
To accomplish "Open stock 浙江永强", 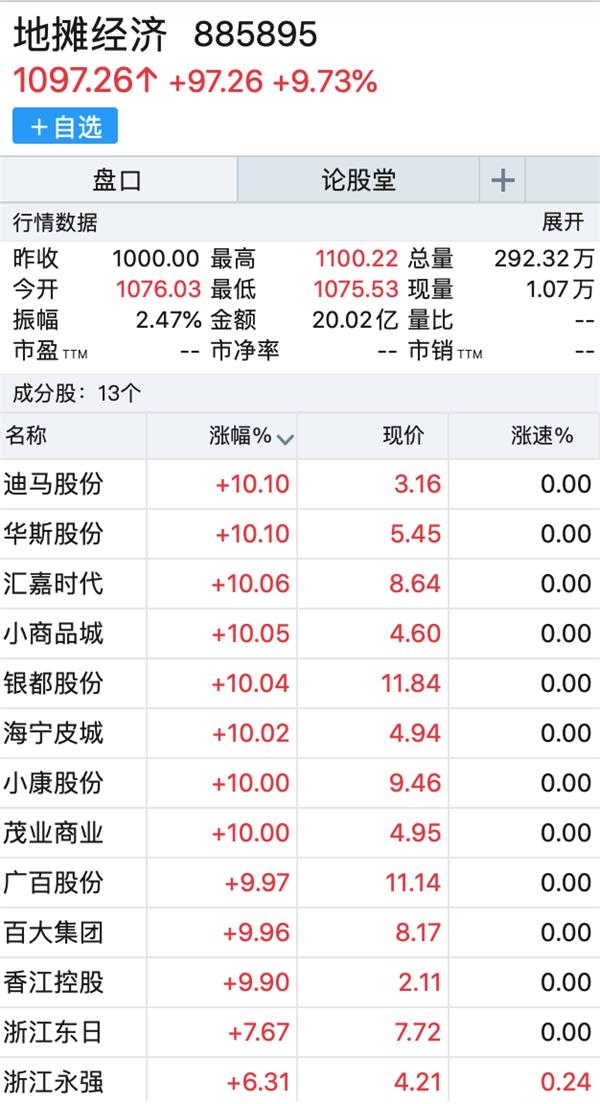I will [x=300, y=1081].
